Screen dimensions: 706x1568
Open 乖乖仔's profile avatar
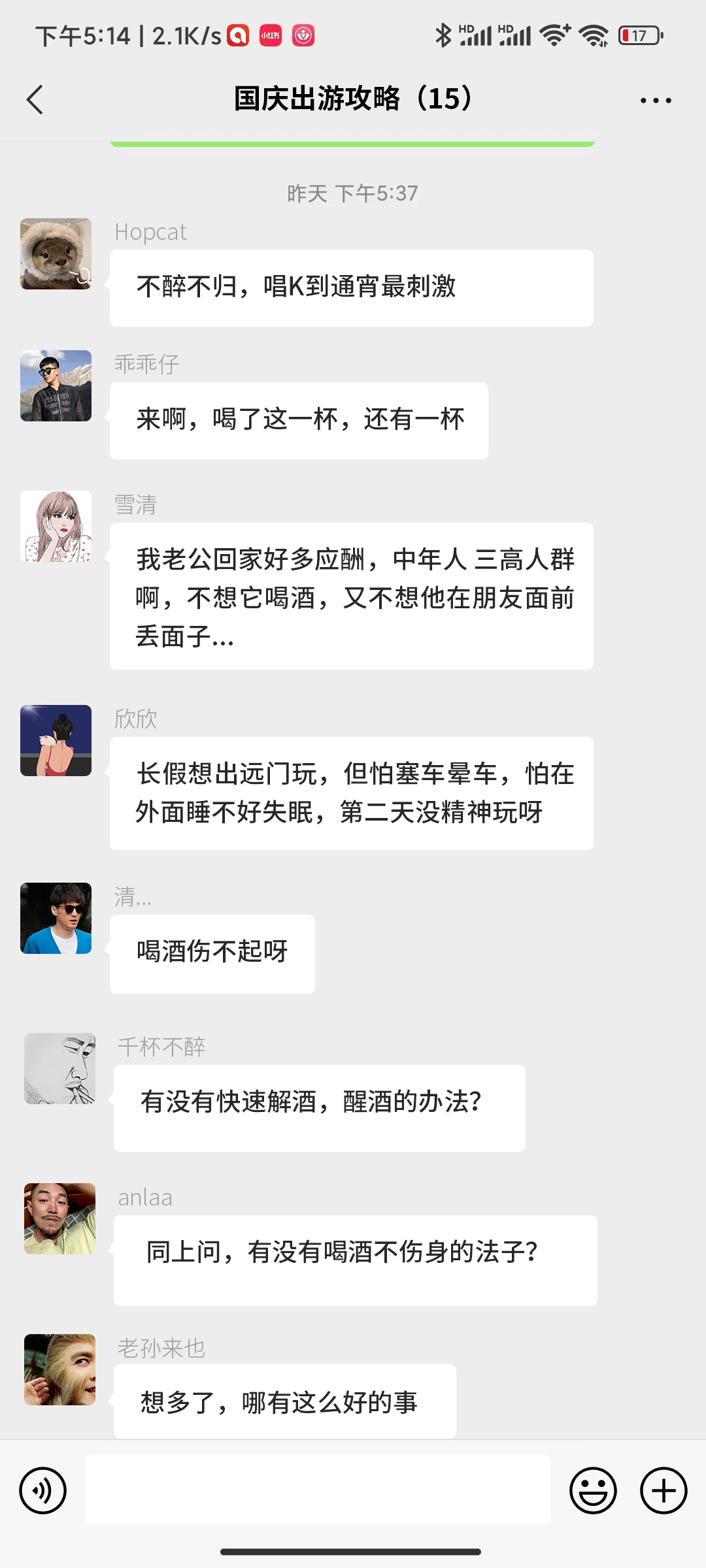[x=56, y=386]
